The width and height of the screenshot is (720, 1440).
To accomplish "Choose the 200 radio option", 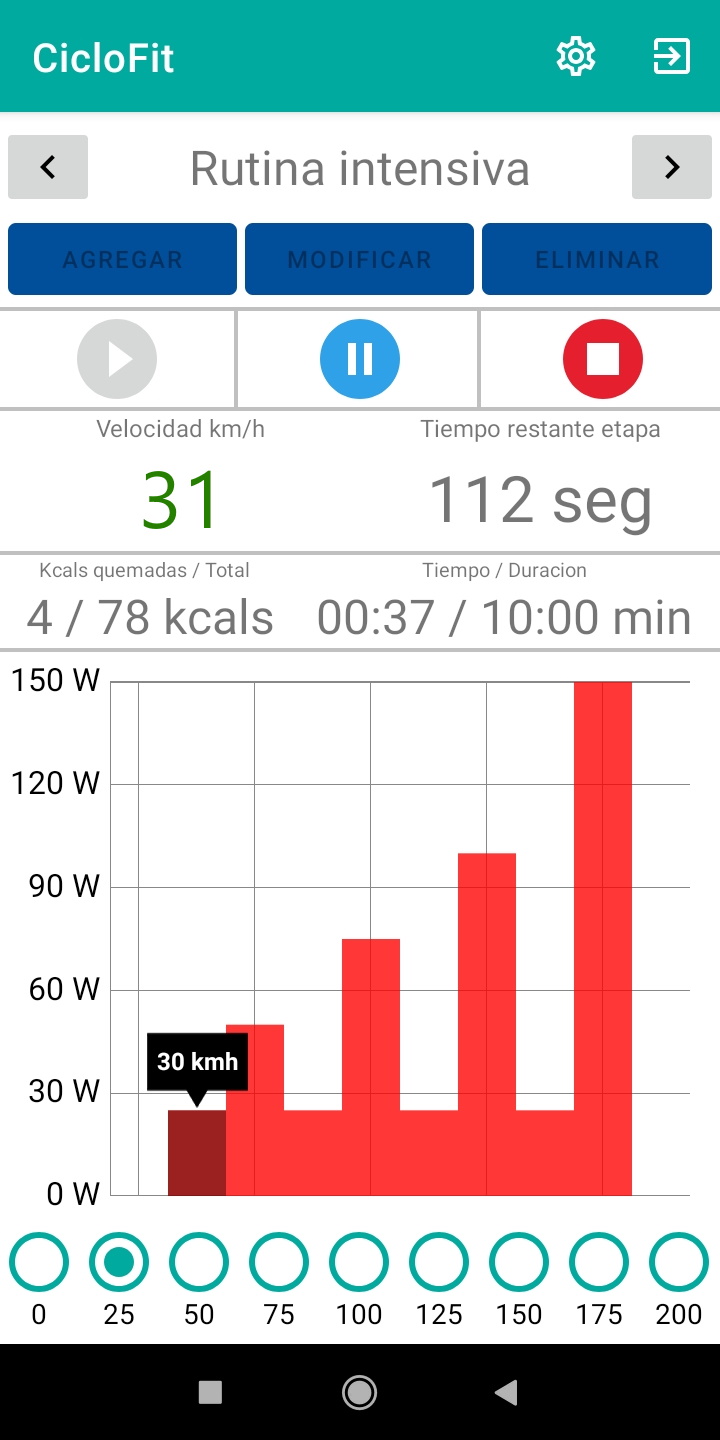I will click(679, 1262).
